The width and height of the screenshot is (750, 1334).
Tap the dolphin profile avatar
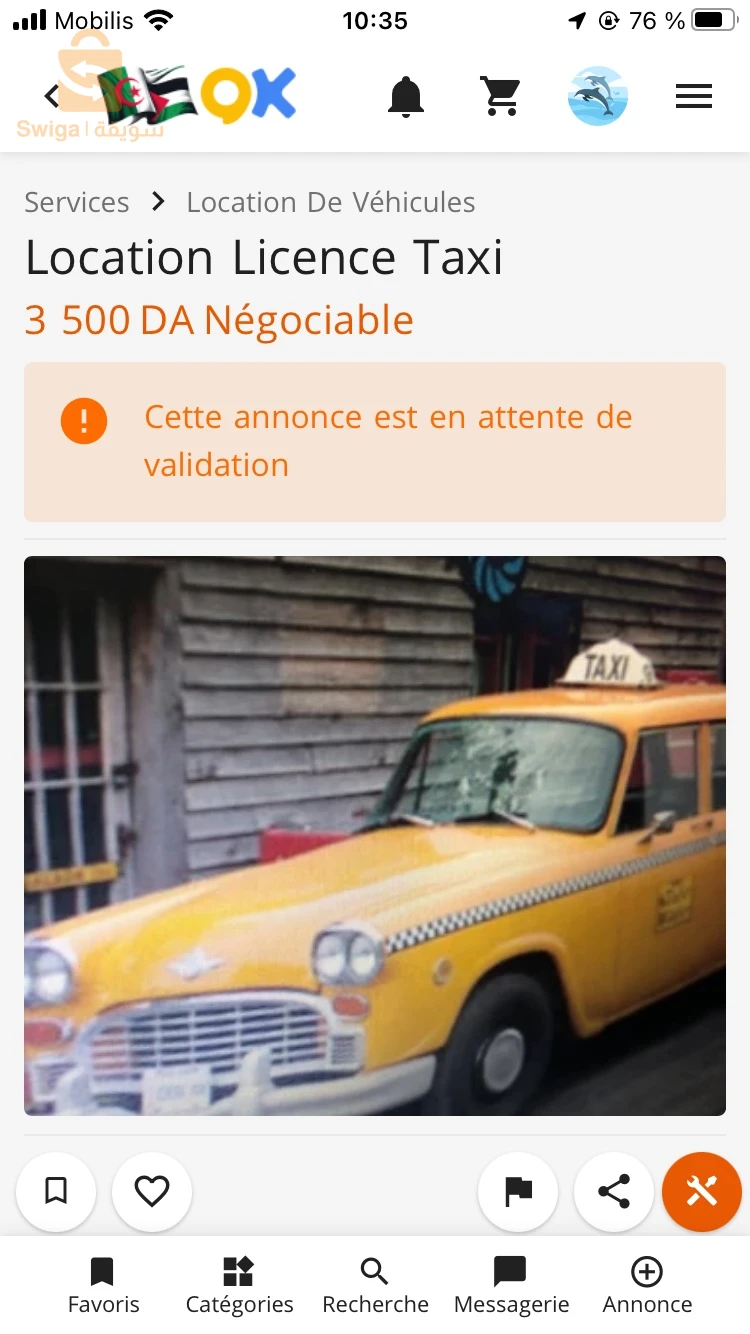[x=597, y=95]
